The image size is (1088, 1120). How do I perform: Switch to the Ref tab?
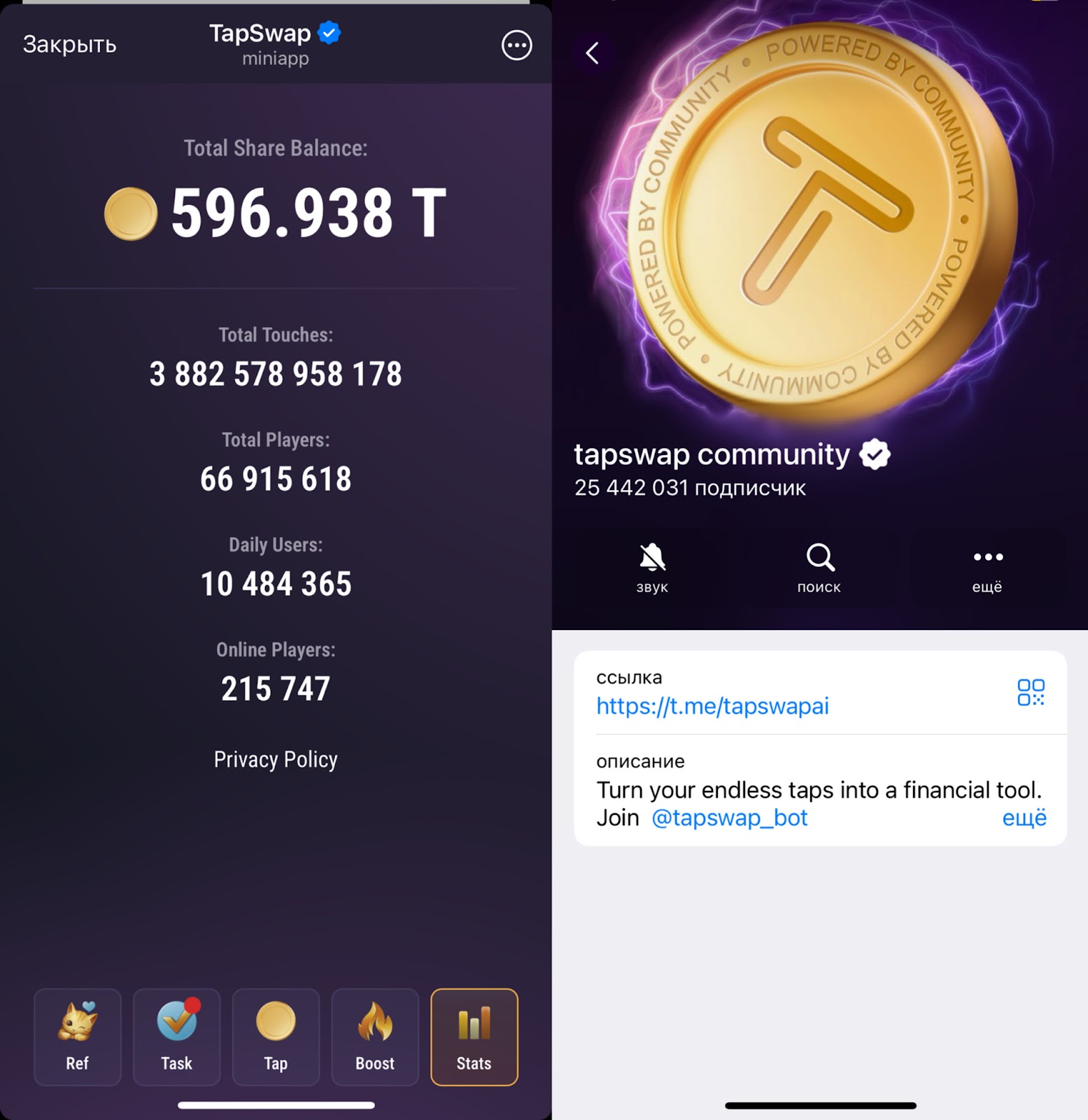(78, 1037)
